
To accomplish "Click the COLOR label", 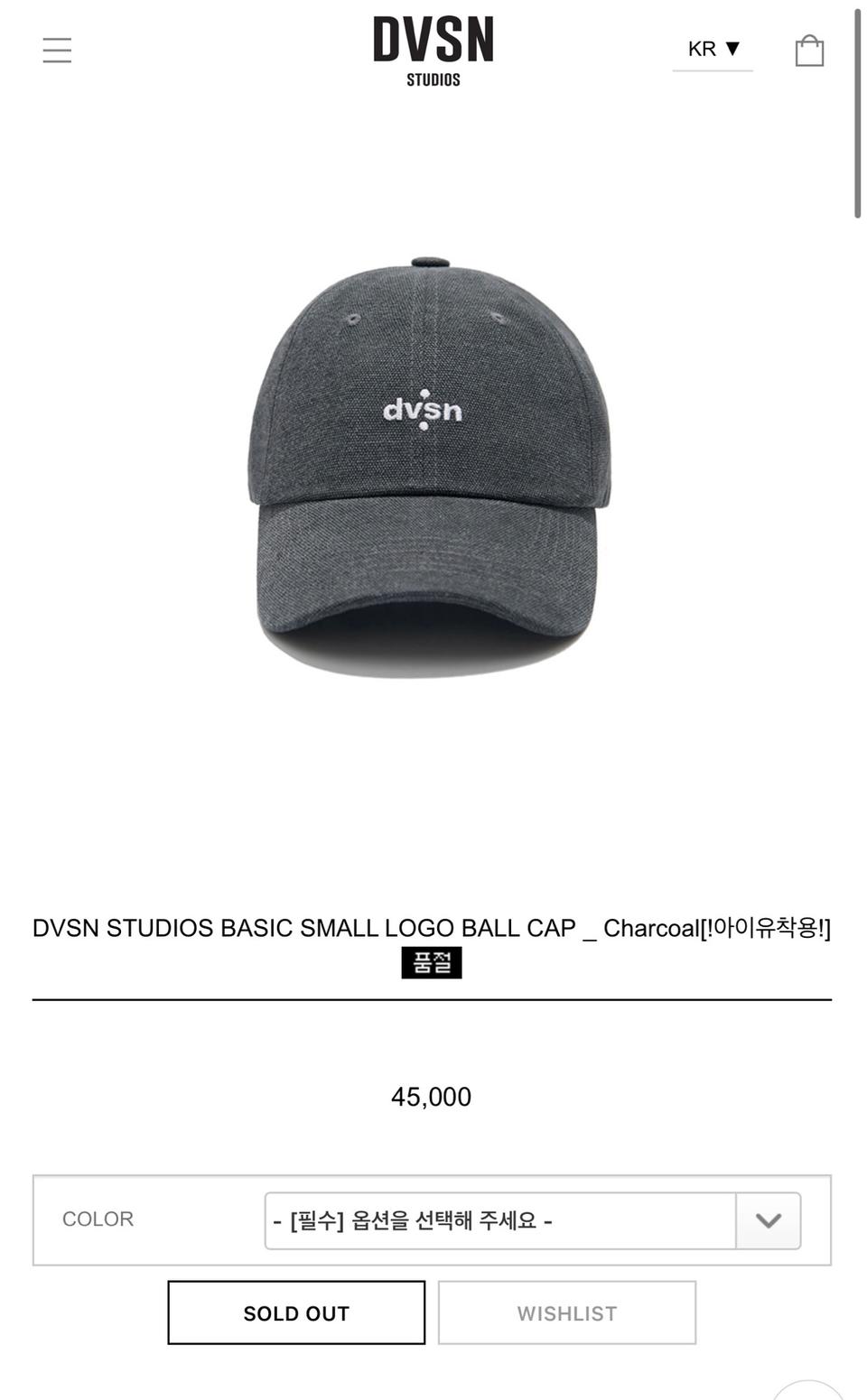I will [98, 1220].
